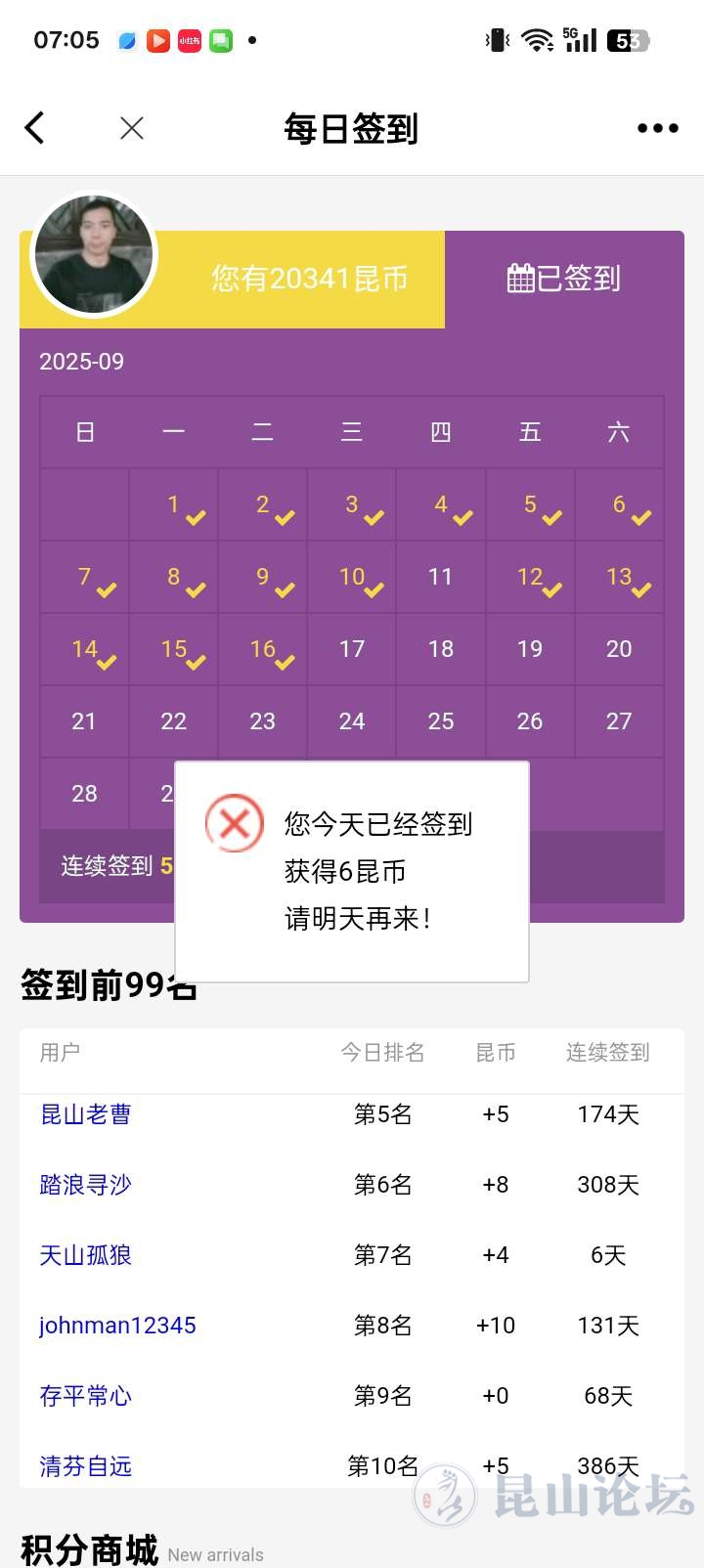704x1568 pixels.
Task: Open the three-dot overflow menu
Action: point(657,128)
